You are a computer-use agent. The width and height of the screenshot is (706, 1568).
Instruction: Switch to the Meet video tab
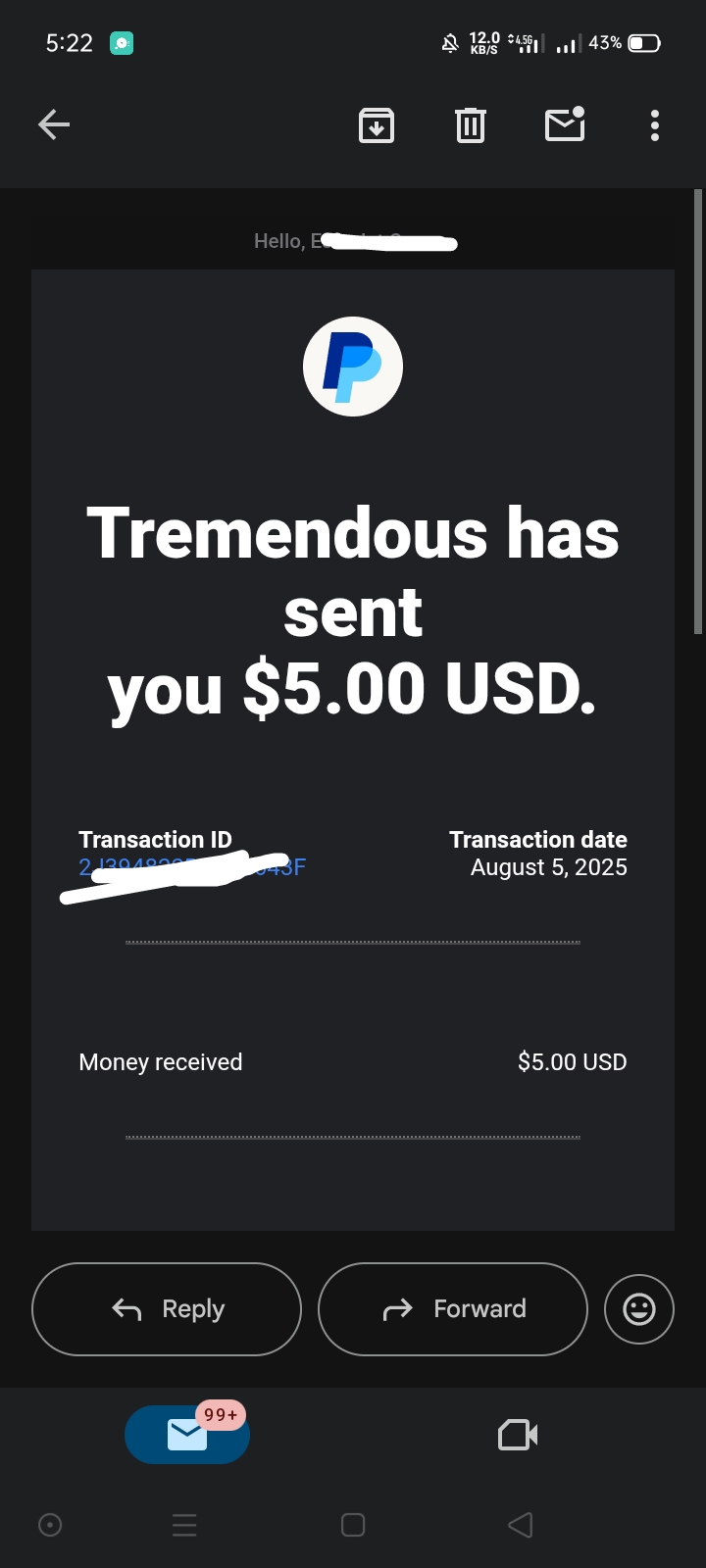click(518, 1435)
